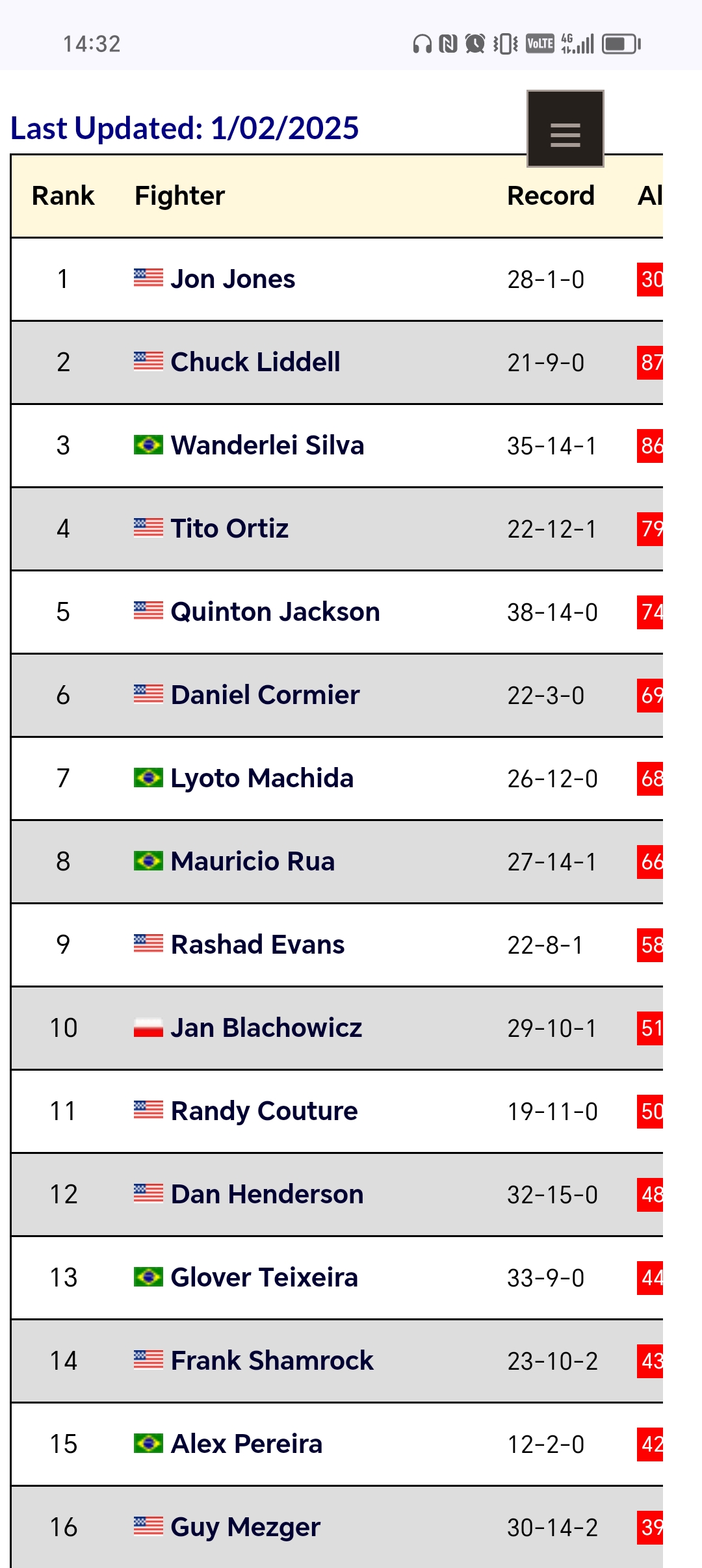Screen dimensions: 702x1568
Task: Open Mauricio Rua's profile
Action: point(253,861)
